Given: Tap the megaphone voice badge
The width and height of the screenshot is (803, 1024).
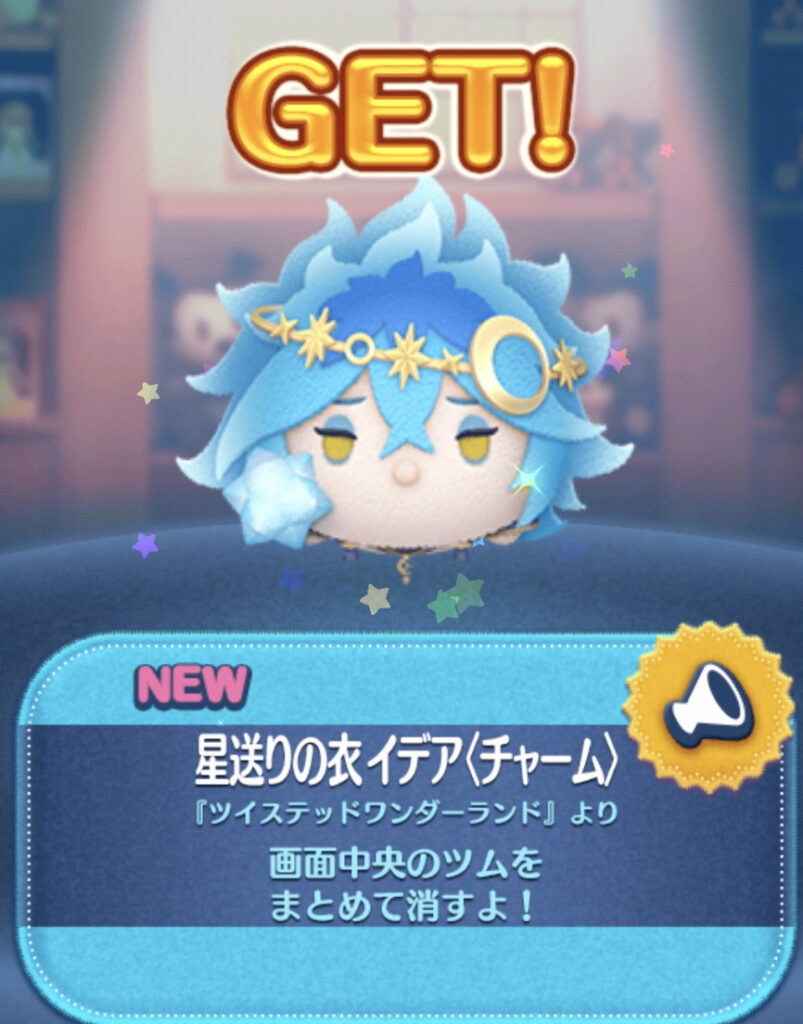Looking at the screenshot, I should [x=708, y=707].
